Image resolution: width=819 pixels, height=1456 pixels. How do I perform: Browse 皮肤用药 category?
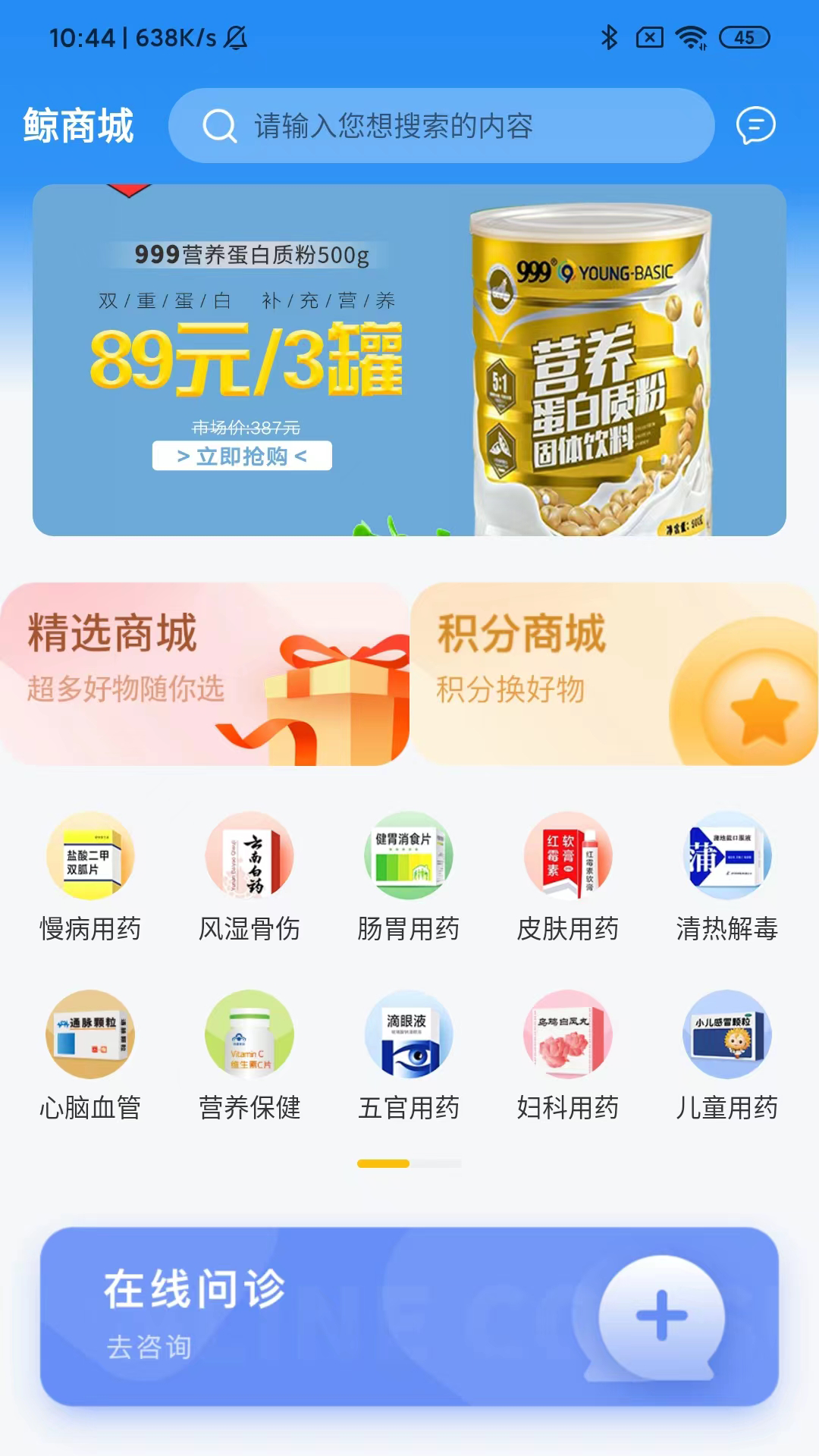click(x=568, y=877)
